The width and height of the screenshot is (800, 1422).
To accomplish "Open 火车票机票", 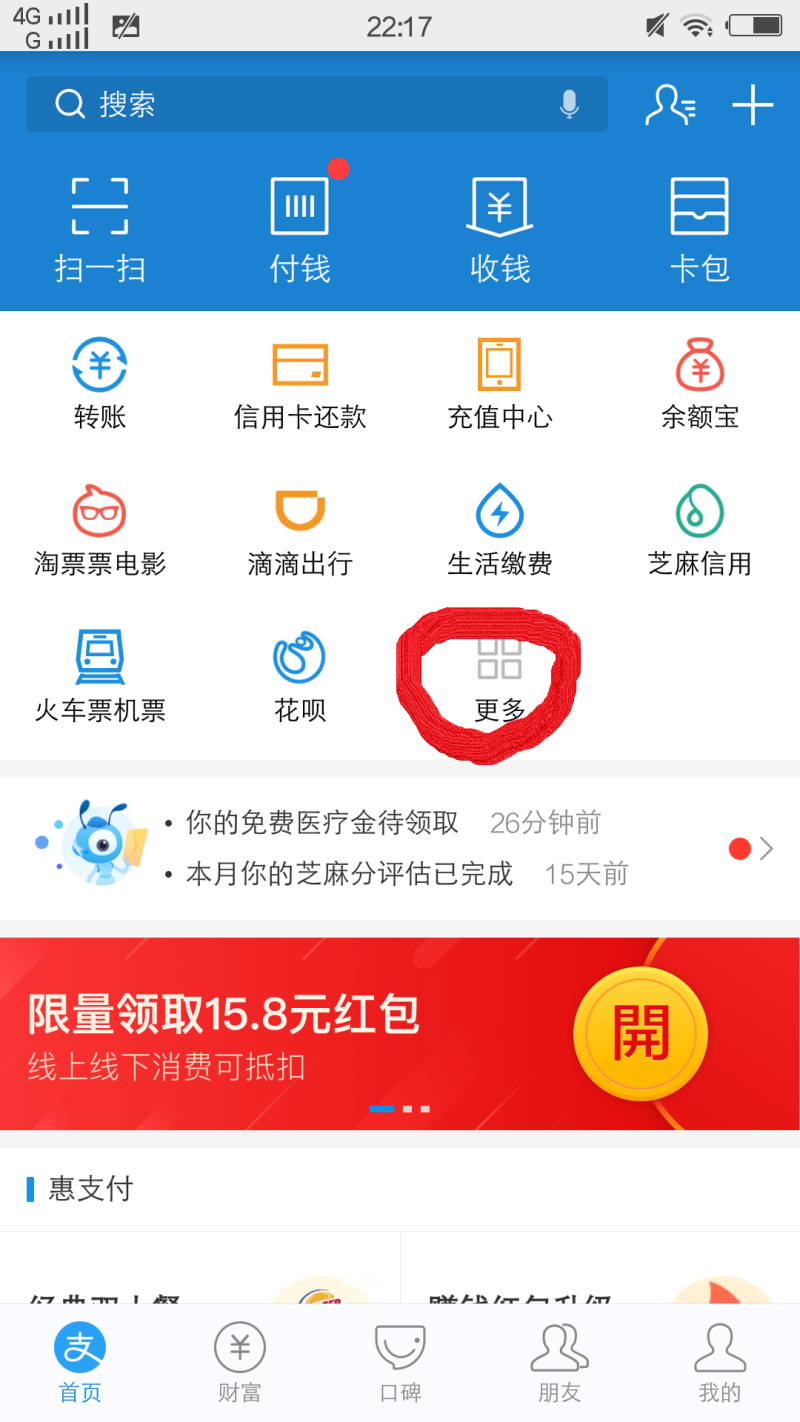I will [x=100, y=676].
